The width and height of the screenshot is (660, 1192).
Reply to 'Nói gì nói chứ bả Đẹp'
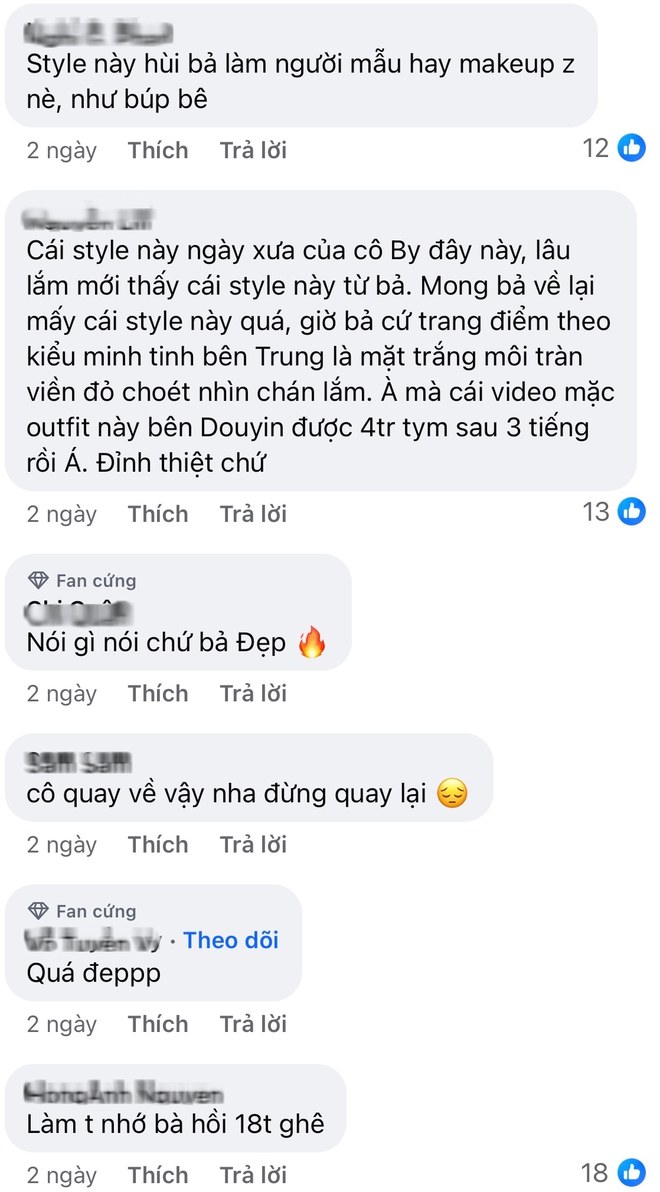pos(253,694)
